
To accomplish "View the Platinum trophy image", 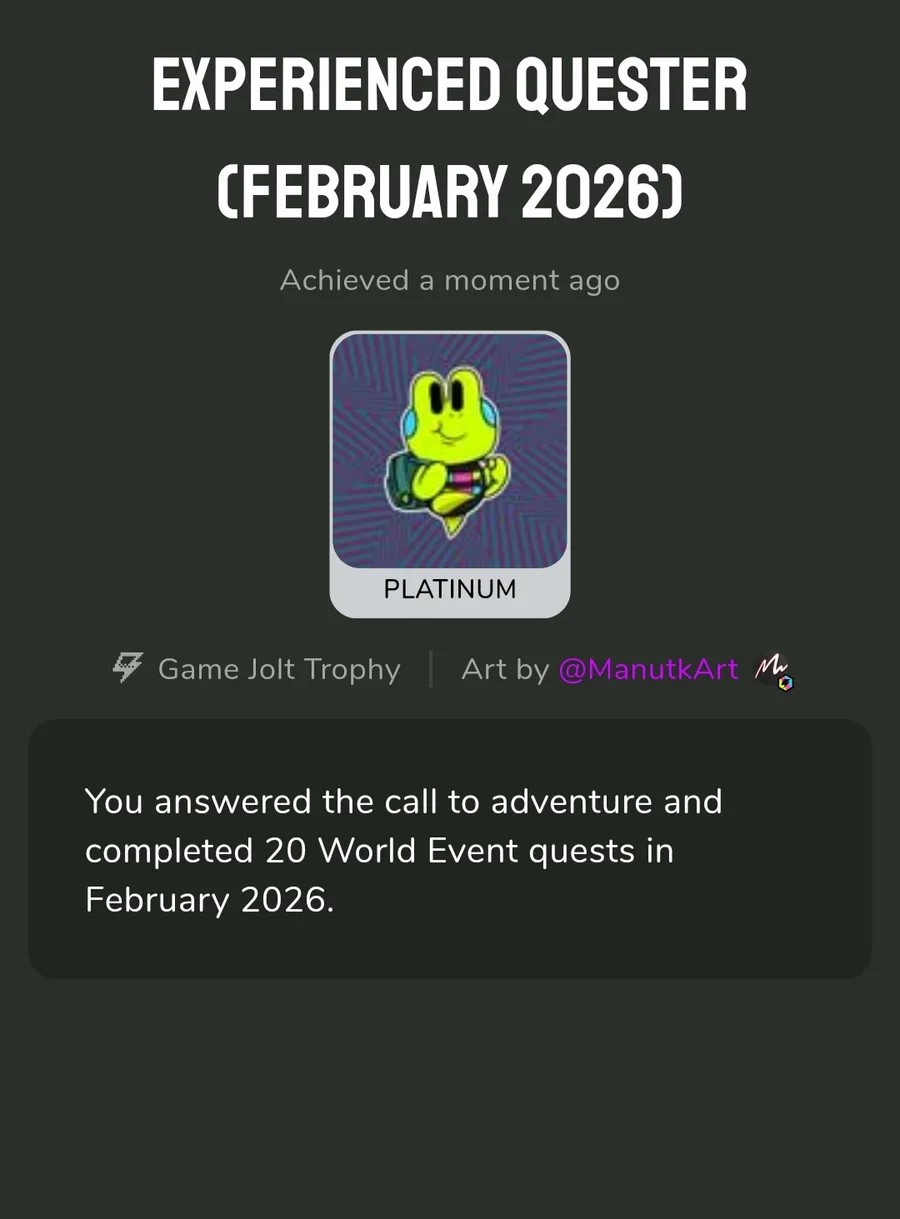I will tap(450, 451).
